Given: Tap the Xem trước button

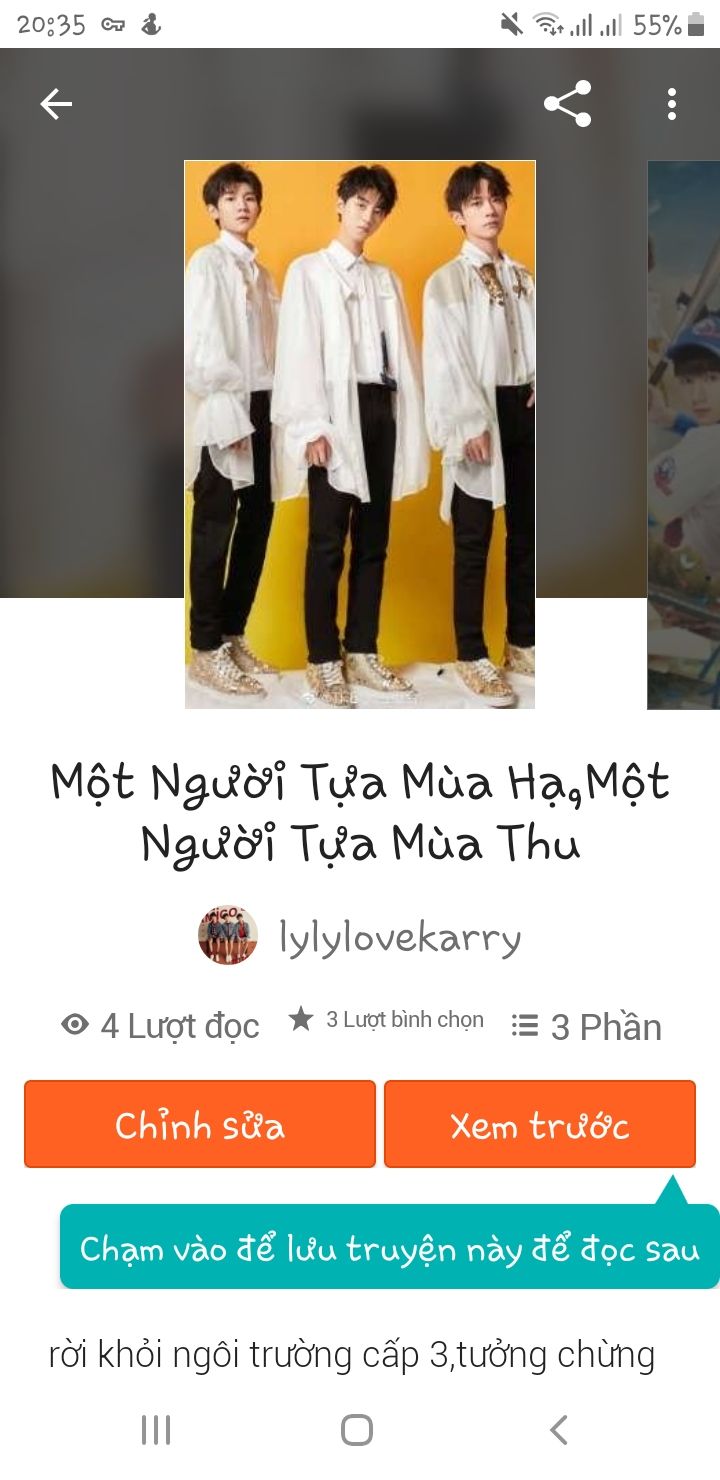Looking at the screenshot, I should pos(539,1124).
